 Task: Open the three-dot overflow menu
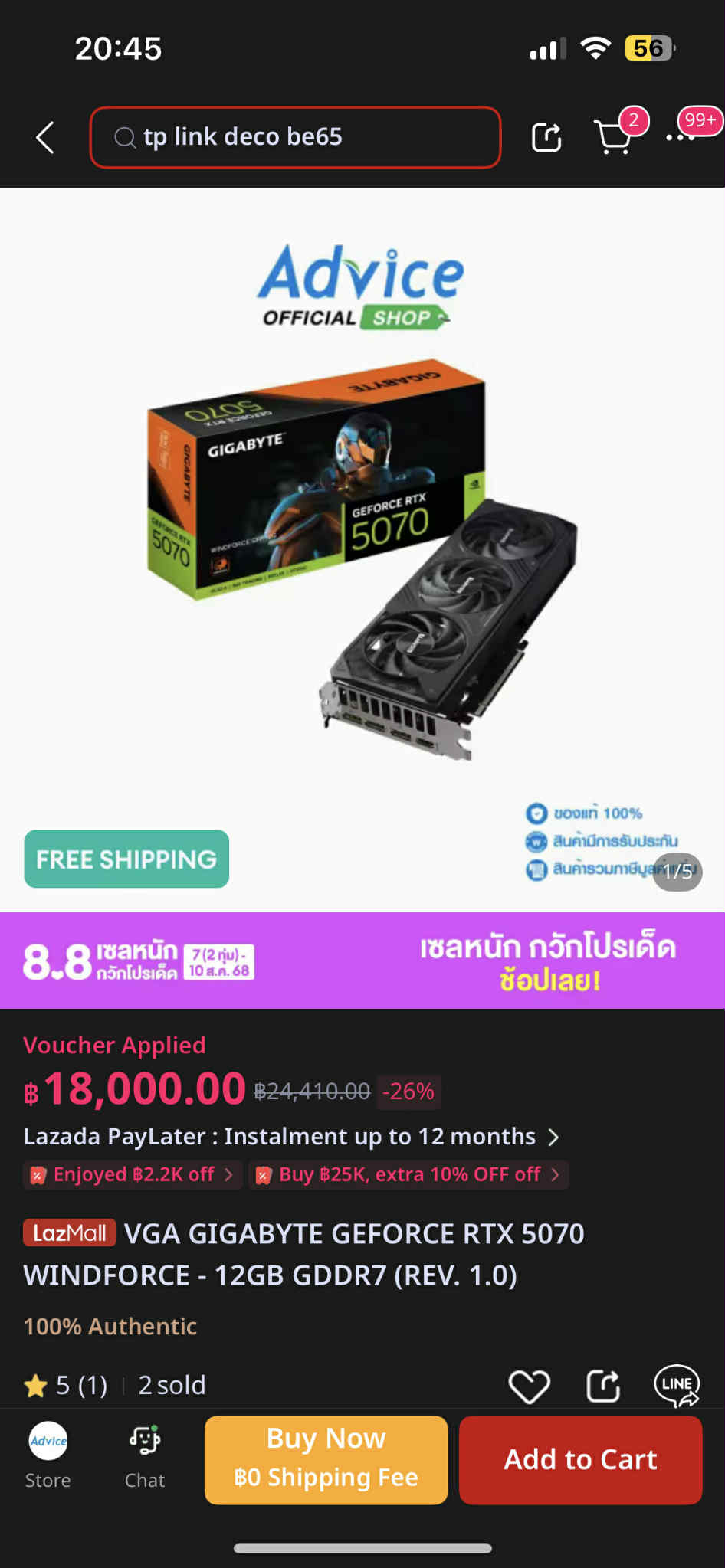click(680, 138)
